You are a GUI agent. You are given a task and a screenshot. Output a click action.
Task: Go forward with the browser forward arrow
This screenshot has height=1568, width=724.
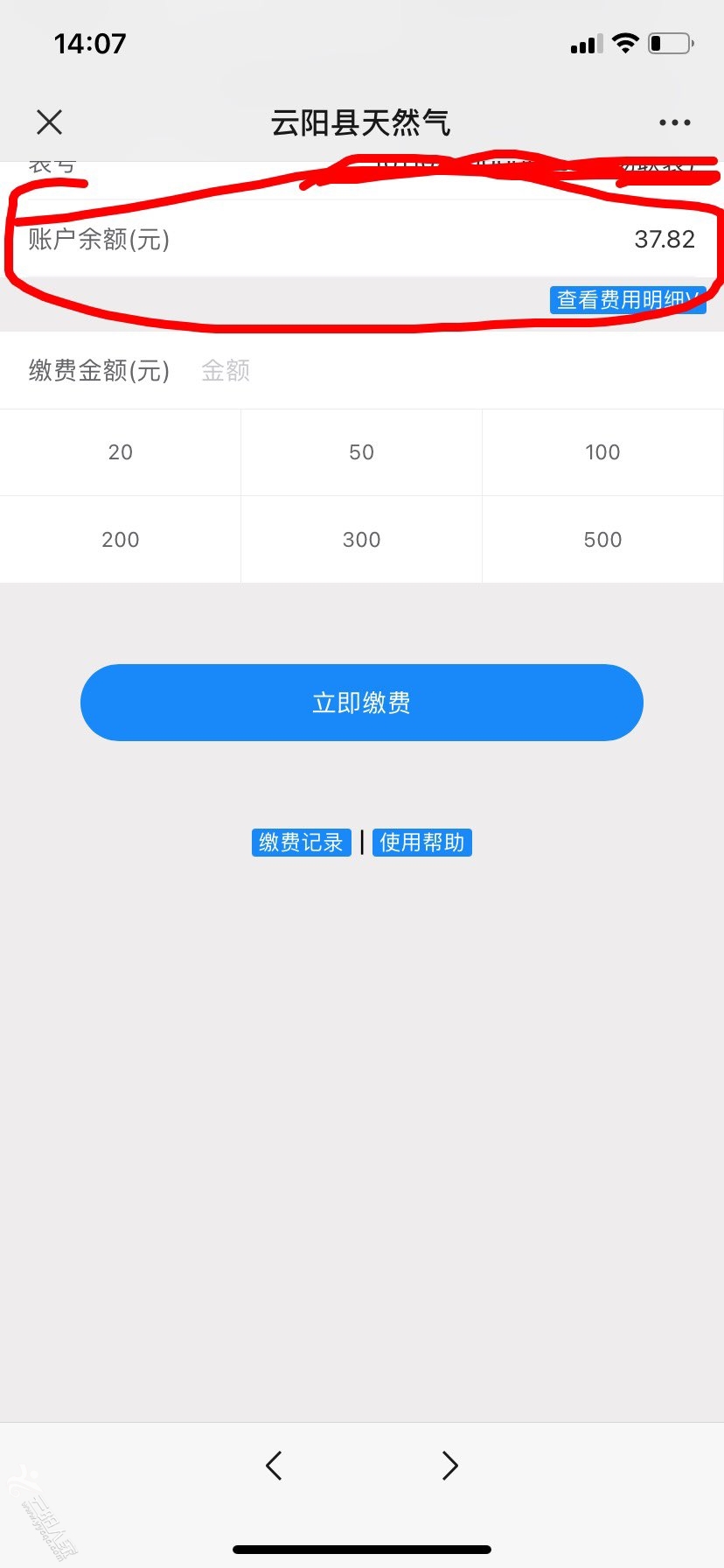[449, 1466]
